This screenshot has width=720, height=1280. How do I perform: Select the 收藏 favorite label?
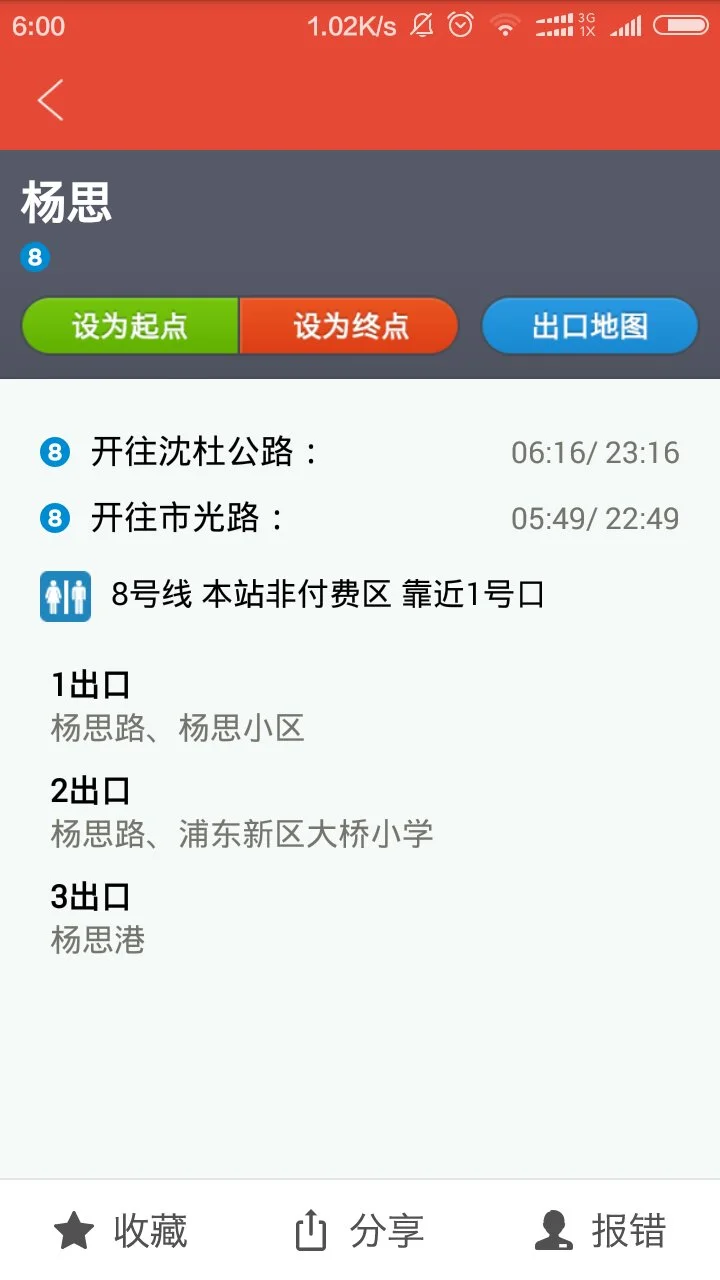pos(150,1232)
